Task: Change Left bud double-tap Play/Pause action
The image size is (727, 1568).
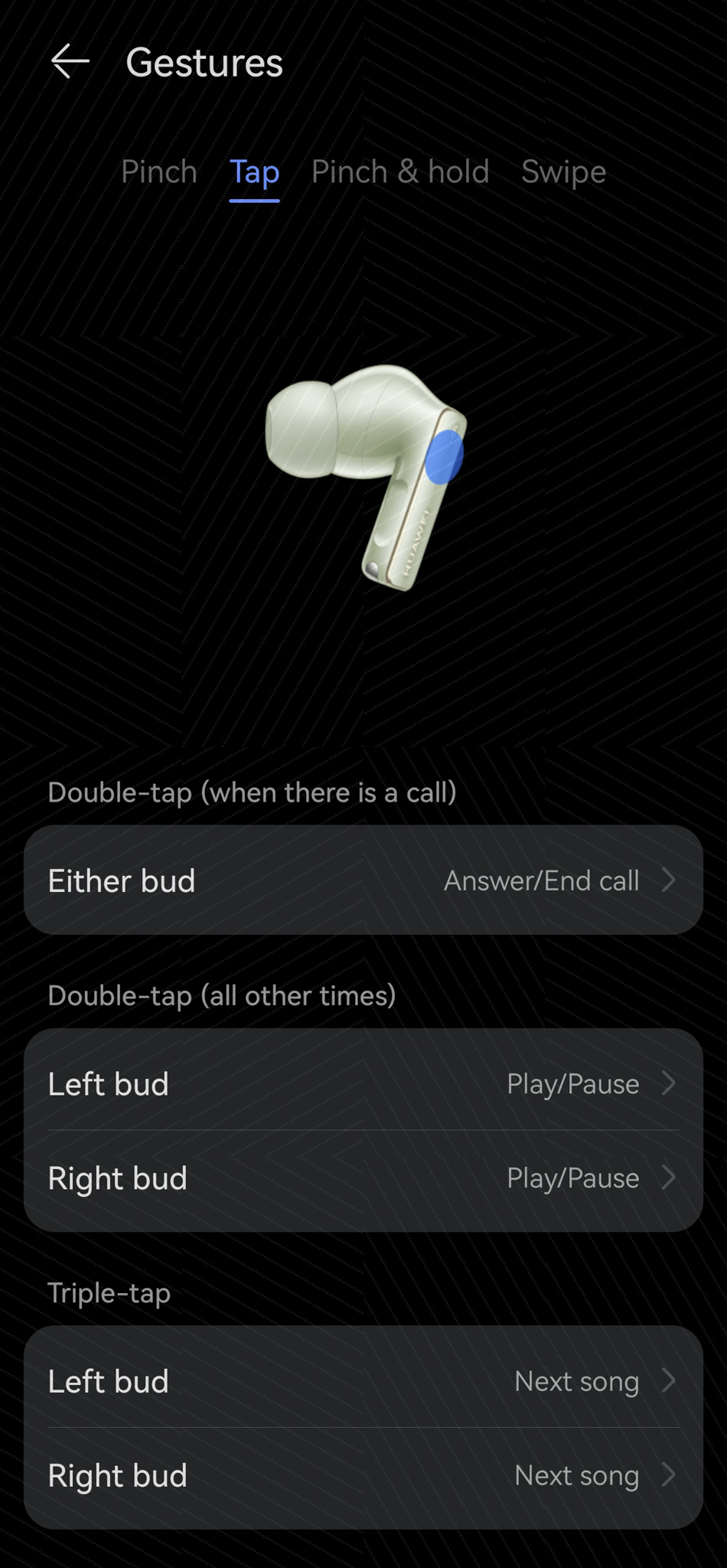Action: click(x=363, y=1083)
